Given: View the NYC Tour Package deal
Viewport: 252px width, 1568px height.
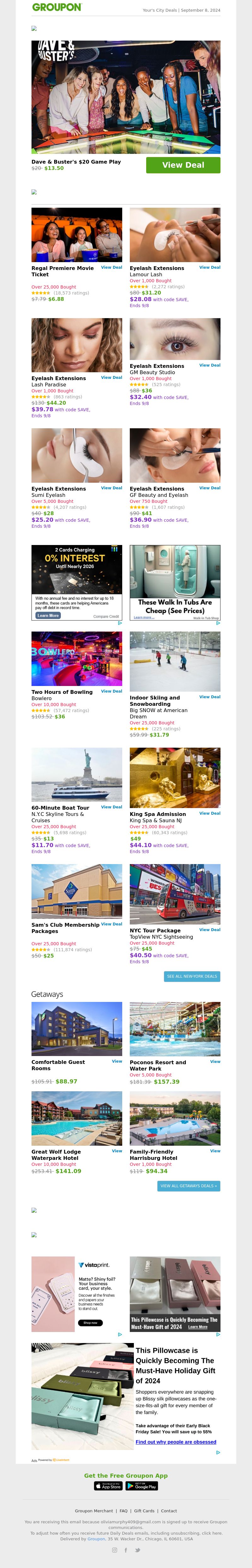Looking at the screenshot, I should pos(209,930).
